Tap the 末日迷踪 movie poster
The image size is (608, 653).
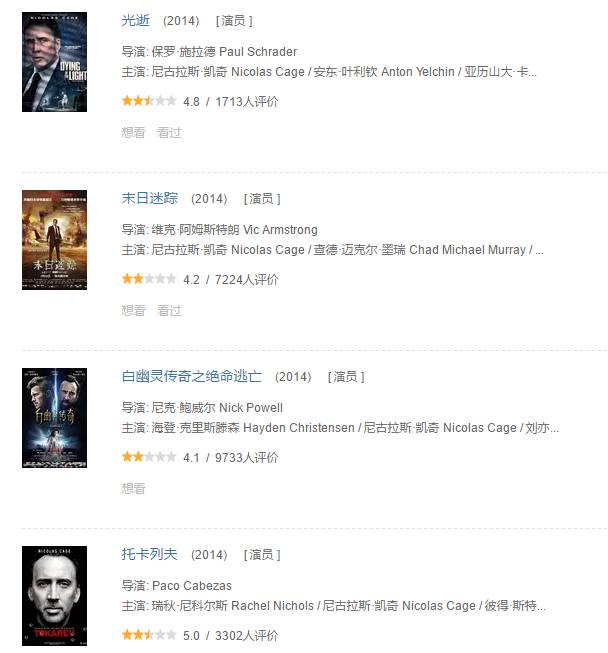coord(54,240)
